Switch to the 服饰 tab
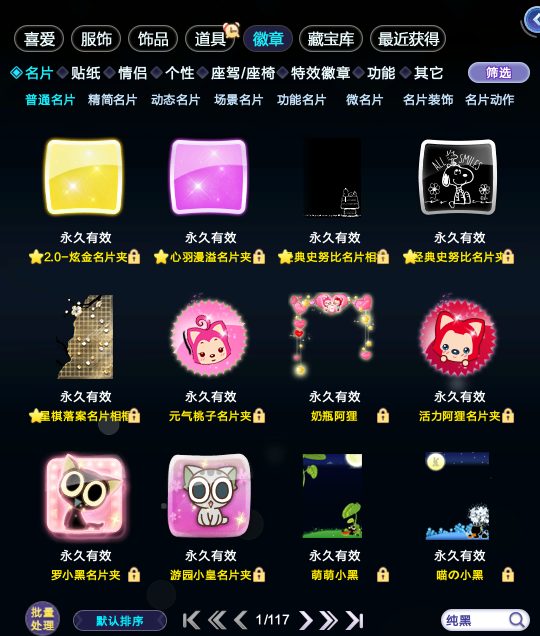The image size is (540, 636). coord(96,39)
